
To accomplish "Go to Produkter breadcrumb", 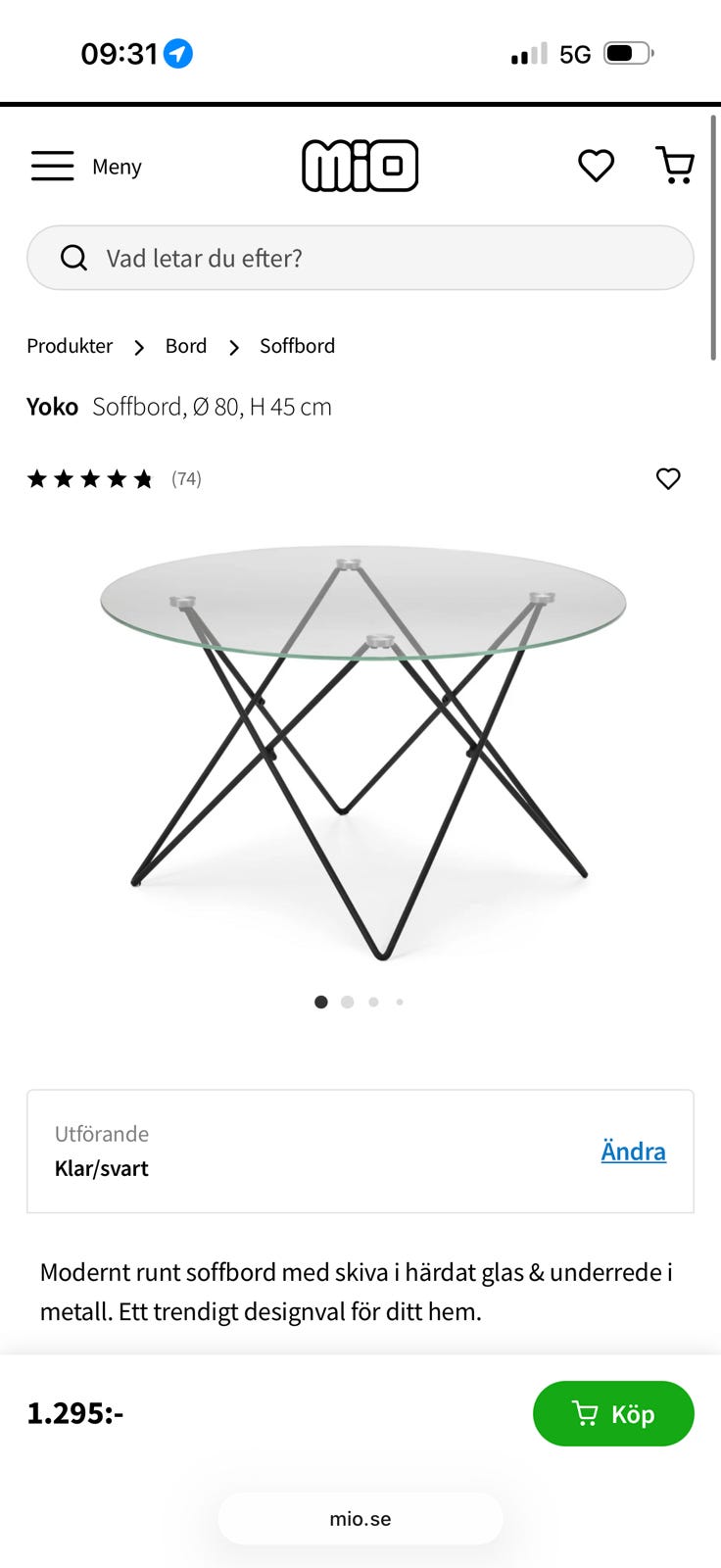I will coord(70,346).
